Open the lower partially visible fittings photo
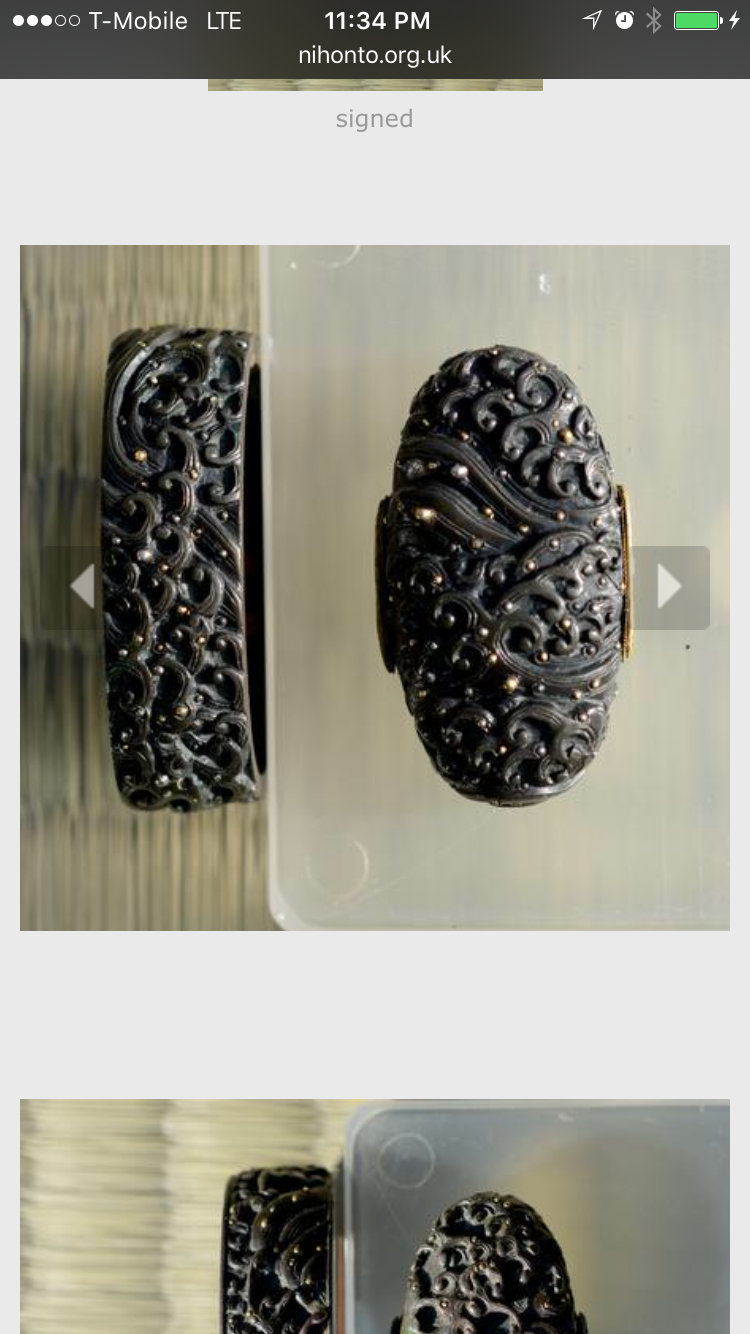This screenshot has height=1334, width=750. tap(375, 1216)
